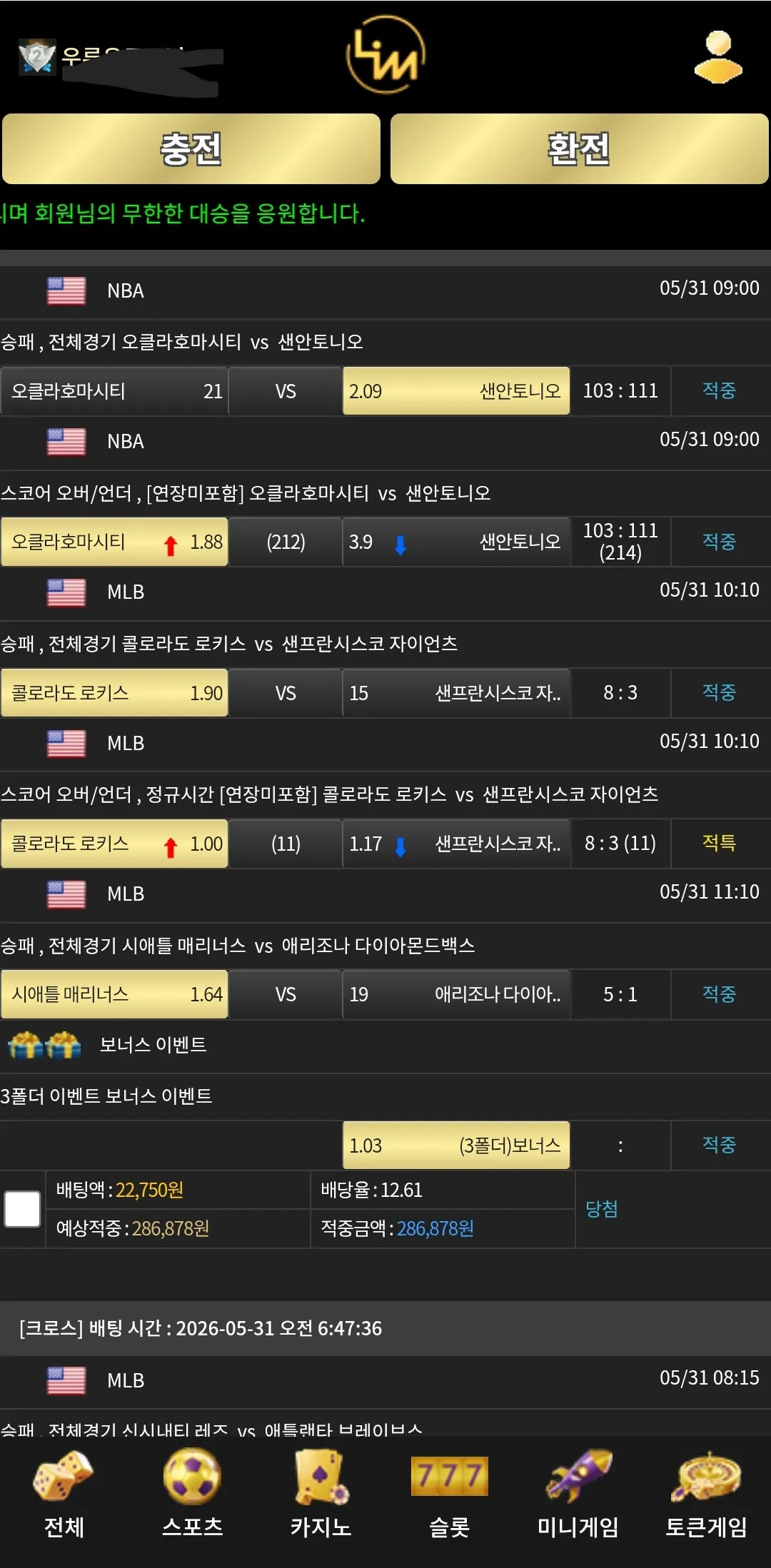The image size is (771, 1568).
Task: Tap the 환전 withdraw button
Action: (579, 149)
